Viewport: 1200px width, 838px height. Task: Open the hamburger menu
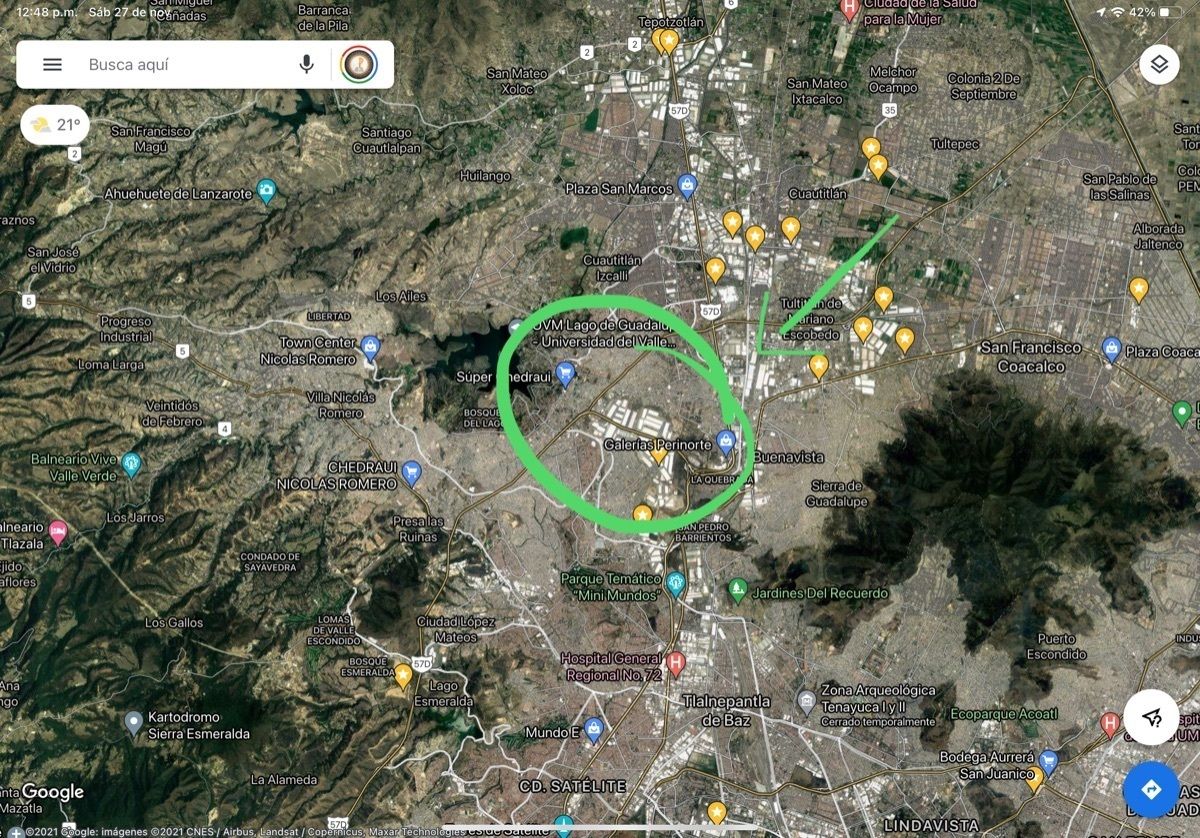[x=52, y=65]
